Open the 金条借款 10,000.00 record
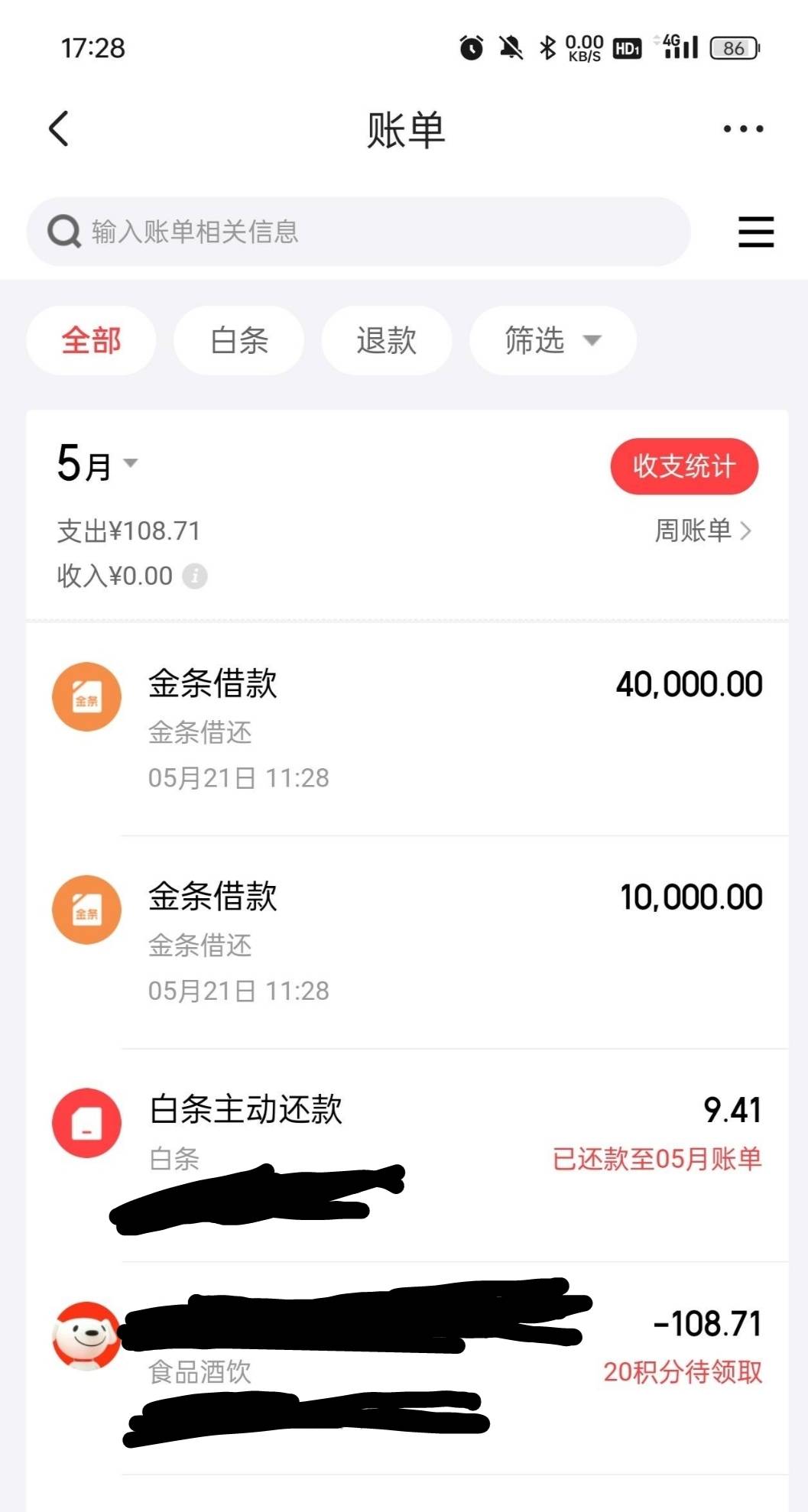Screen dimensions: 808x1512 [407, 943]
